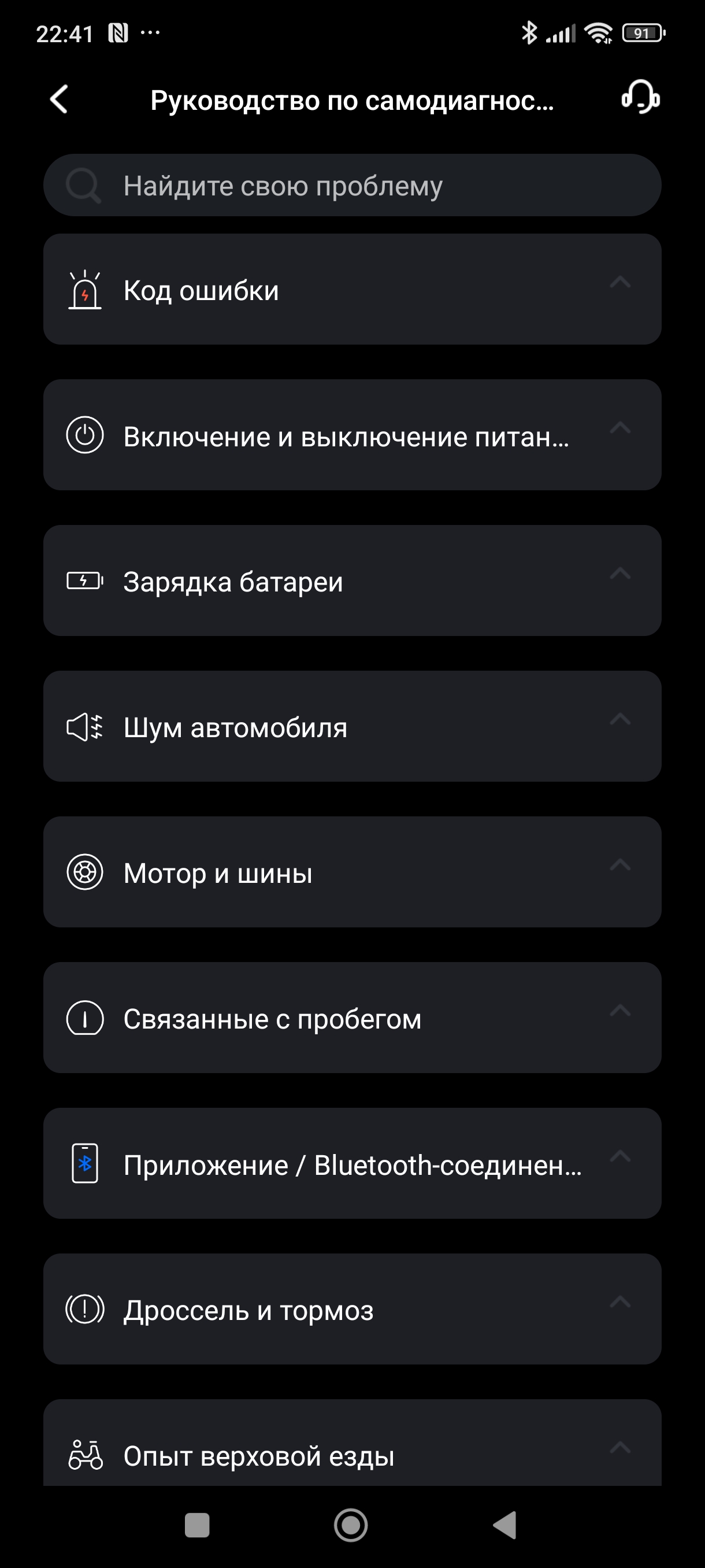The image size is (705, 1568).
Task: Go back using the top-left arrow
Action: point(59,99)
